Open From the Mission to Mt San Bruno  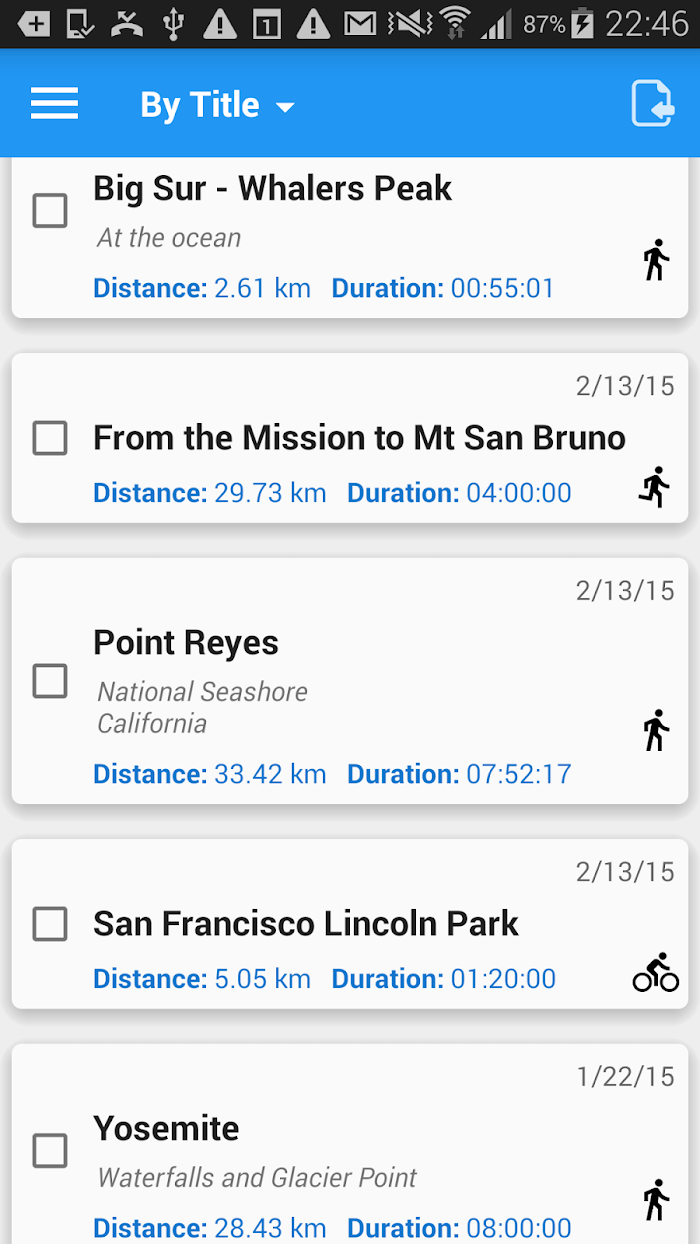(350, 438)
